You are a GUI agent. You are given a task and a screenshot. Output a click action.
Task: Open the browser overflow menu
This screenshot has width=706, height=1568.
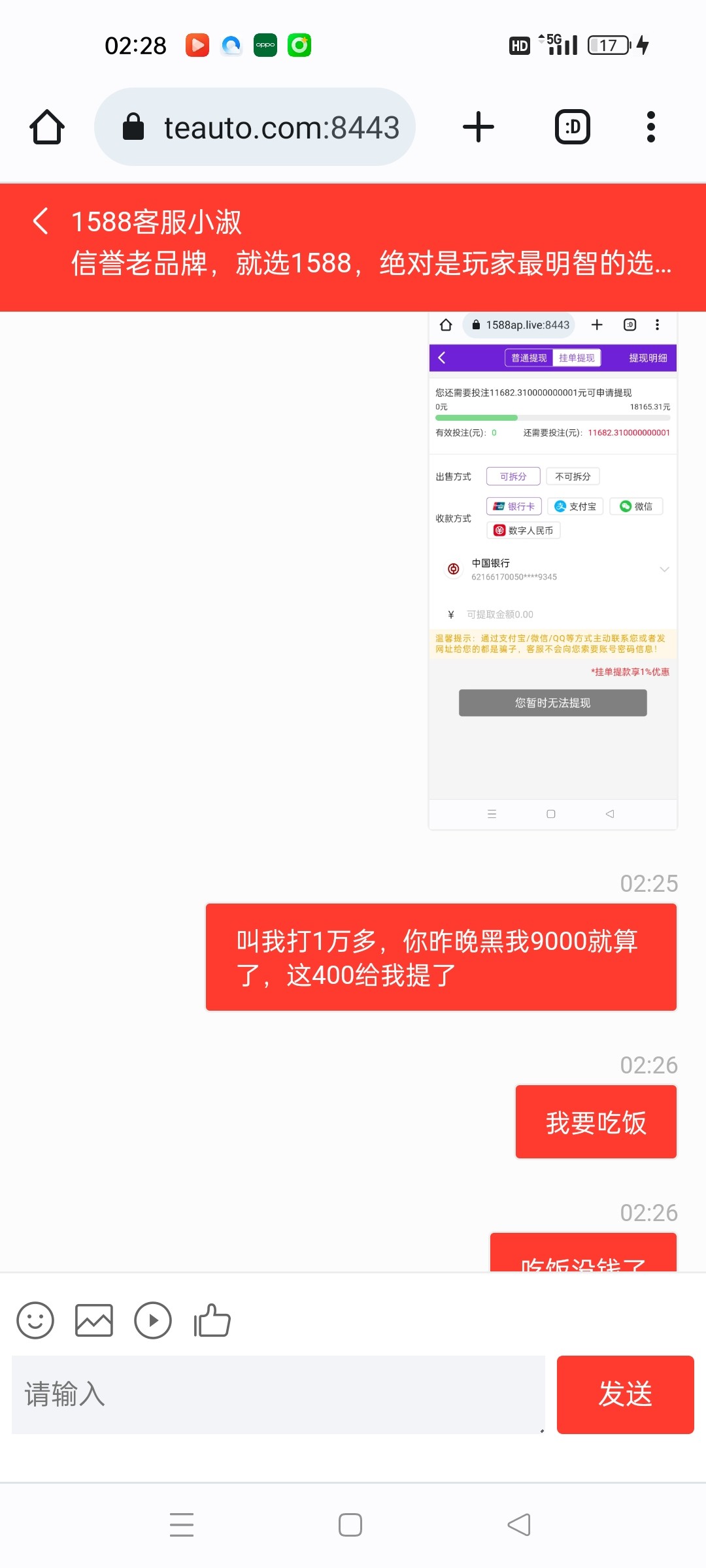[x=650, y=127]
